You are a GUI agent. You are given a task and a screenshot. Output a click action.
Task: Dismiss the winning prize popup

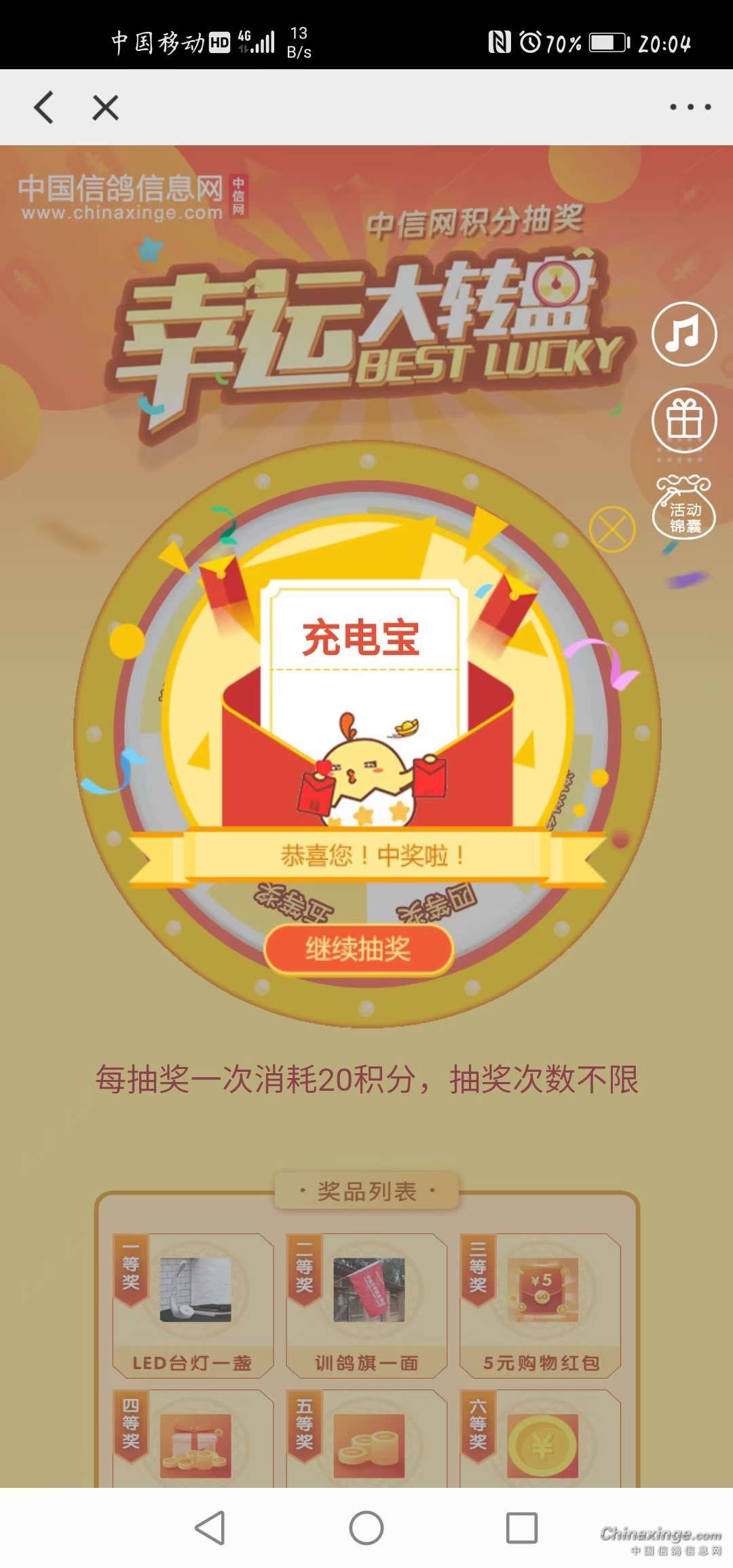pos(612,529)
